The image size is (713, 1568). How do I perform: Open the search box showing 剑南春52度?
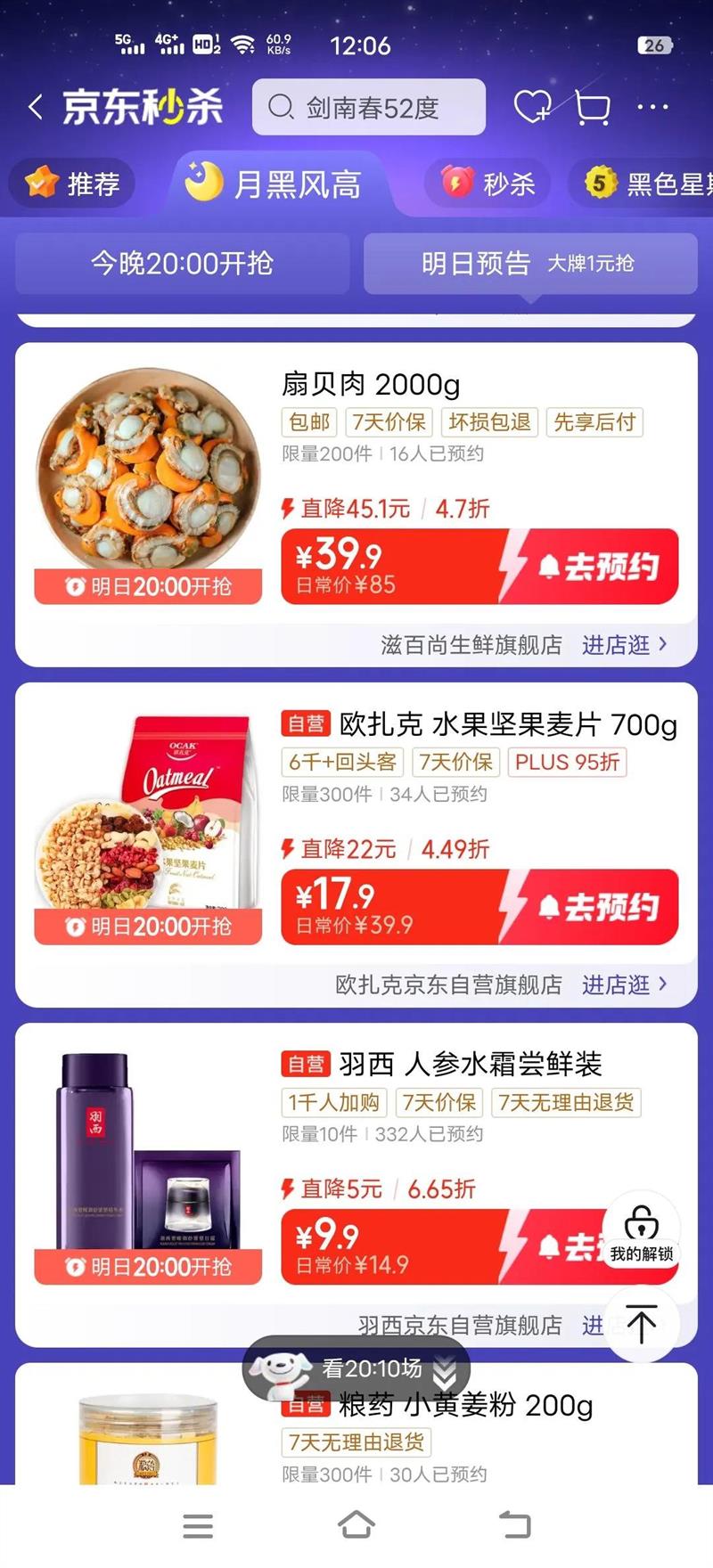pyautogui.click(x=369, y=107)
